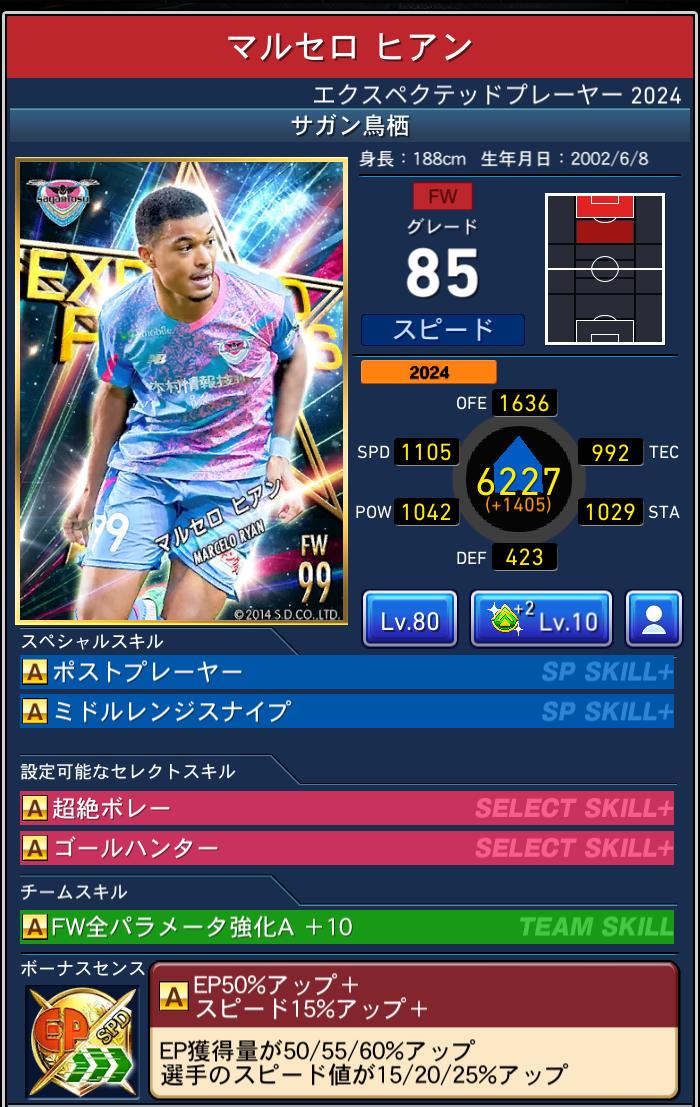Tap the Lv.80 level button
Screen dimensions: 700x1107
tap(410, 620)
